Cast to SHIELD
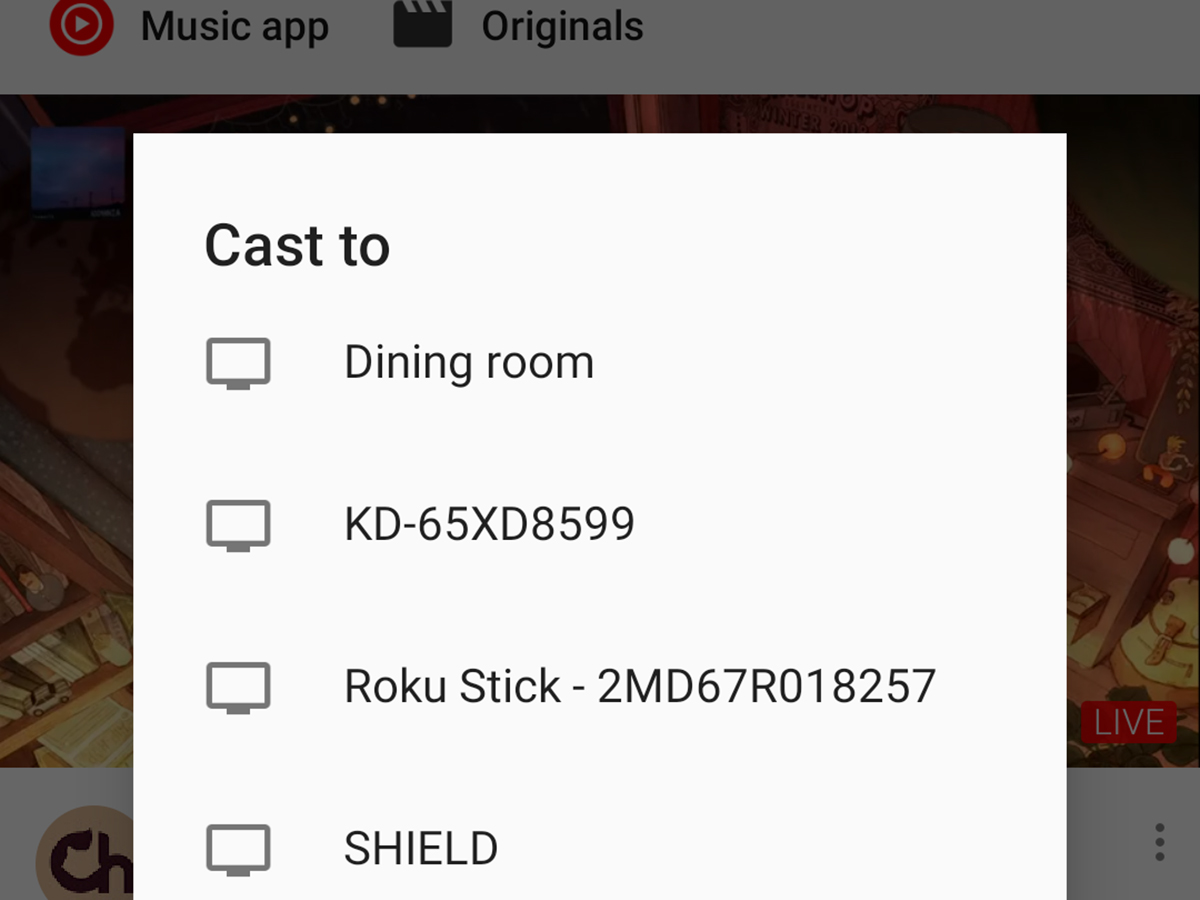The width and height of the screenshot is (1200, 900). click(421, 849)
